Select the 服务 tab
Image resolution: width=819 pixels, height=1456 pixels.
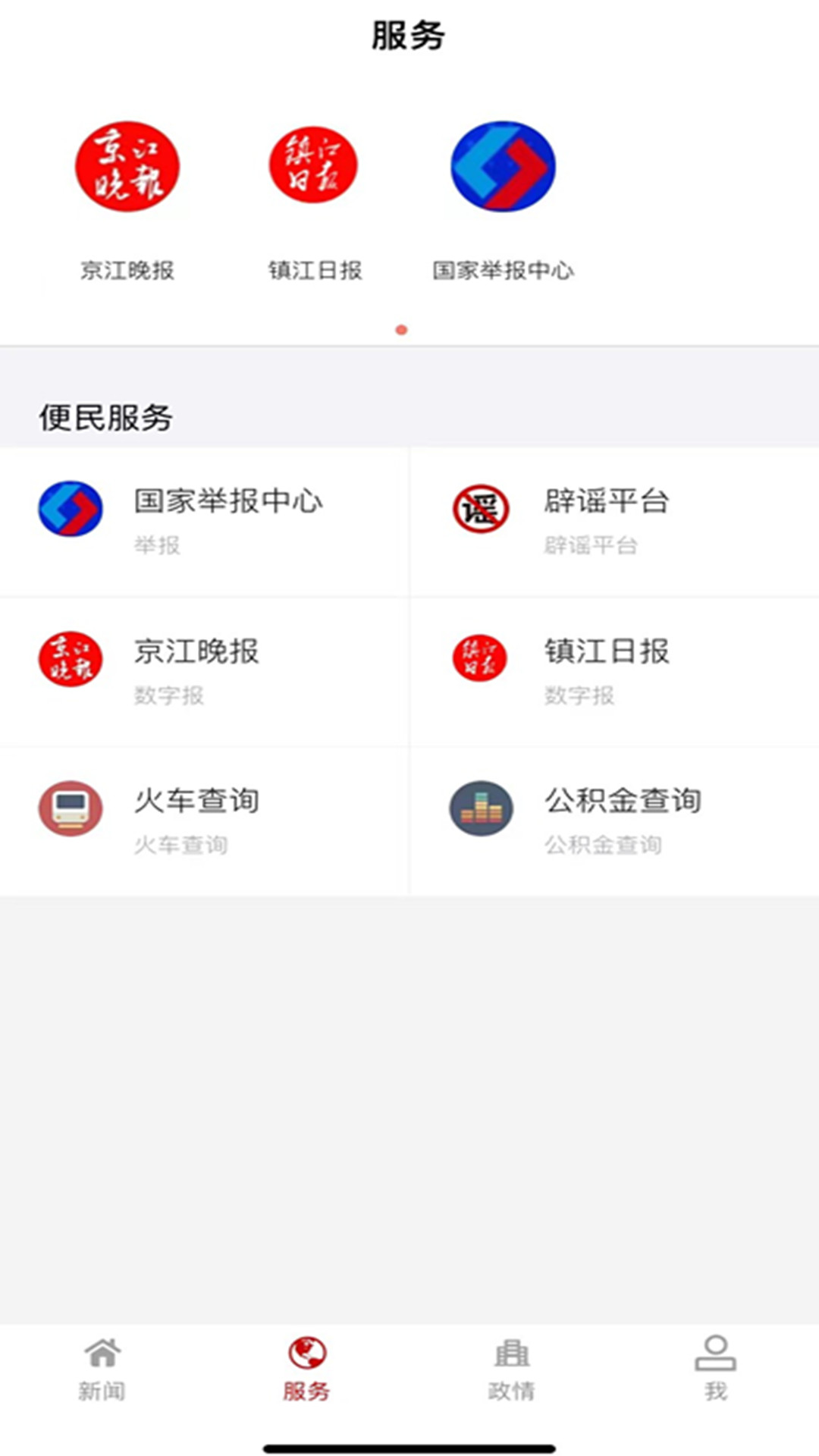pyautogui.click(x=306, y=1369)
